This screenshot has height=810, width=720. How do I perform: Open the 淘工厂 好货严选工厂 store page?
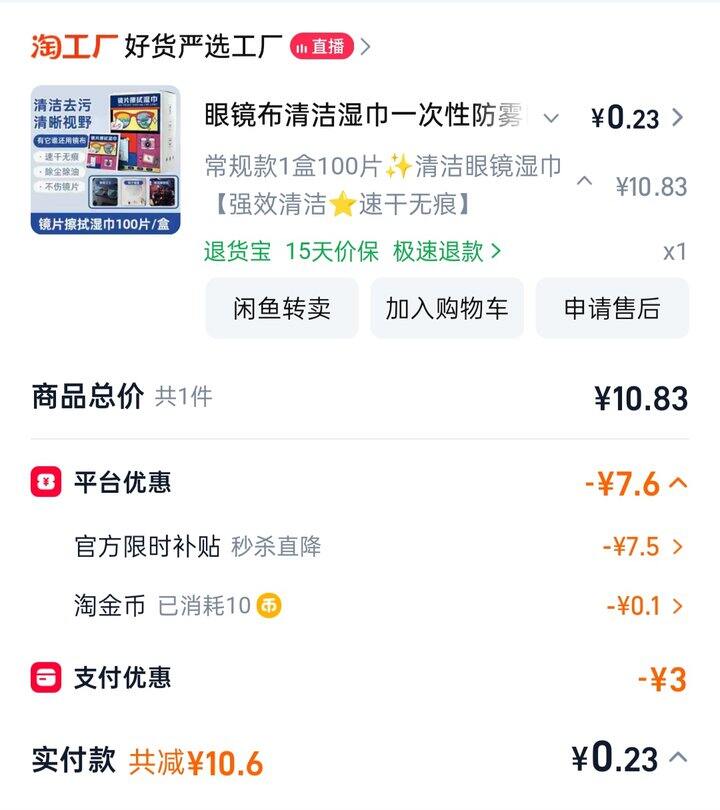tap(157, 46)
